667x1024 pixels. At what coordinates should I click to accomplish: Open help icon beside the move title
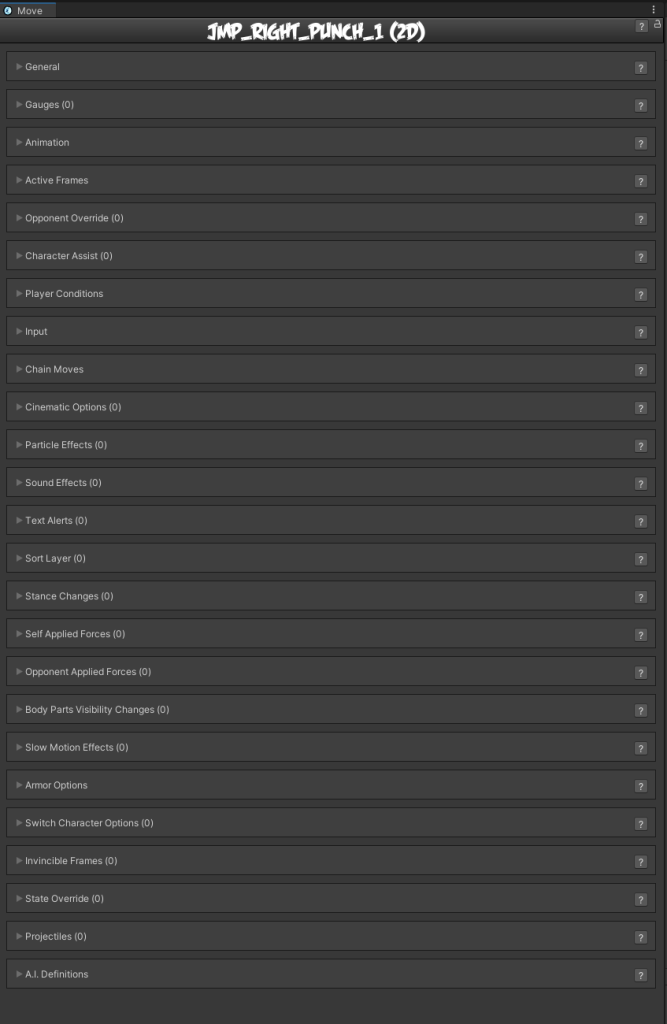pos(642,27)
